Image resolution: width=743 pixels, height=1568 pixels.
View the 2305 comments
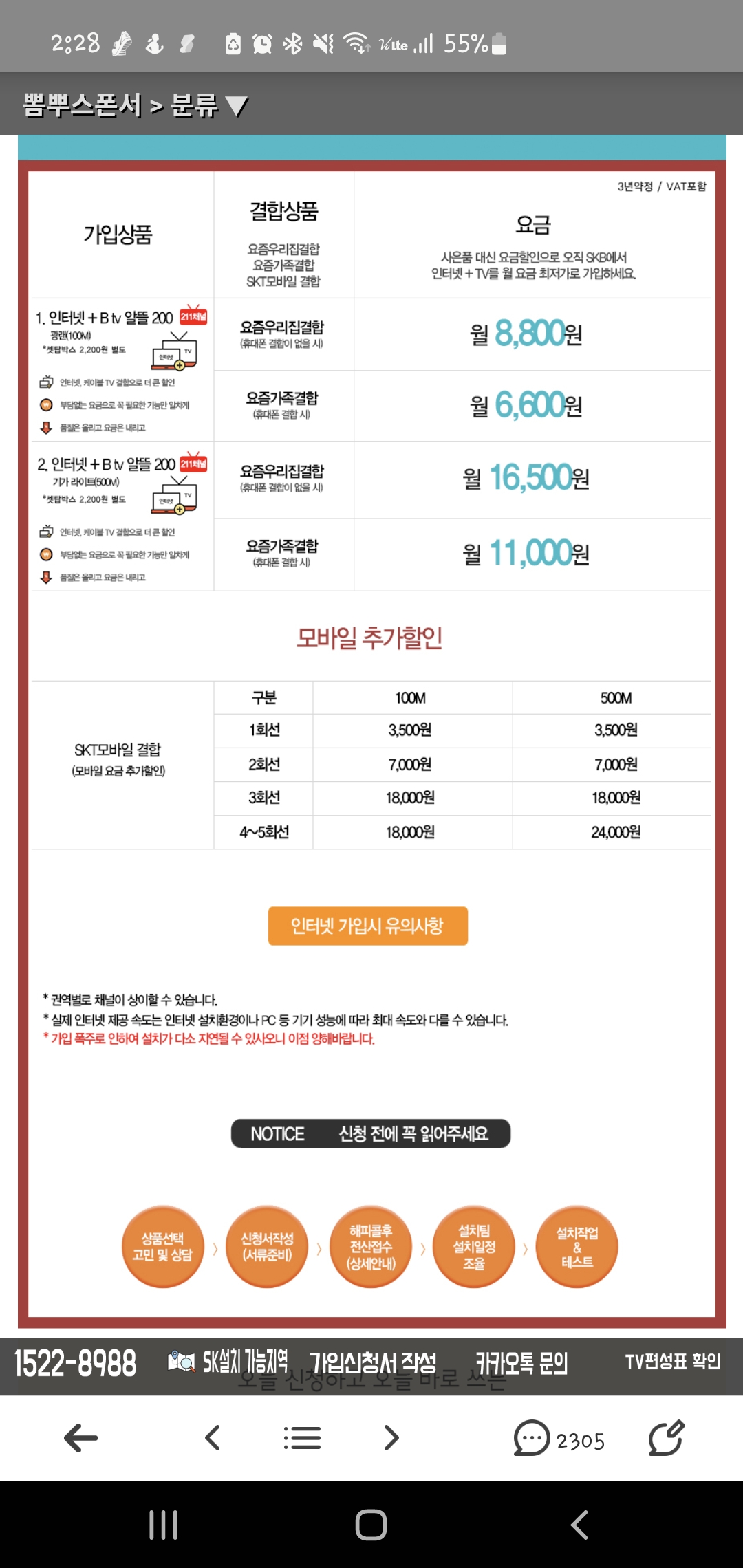pyautogui.click(x=559, y=1439)
